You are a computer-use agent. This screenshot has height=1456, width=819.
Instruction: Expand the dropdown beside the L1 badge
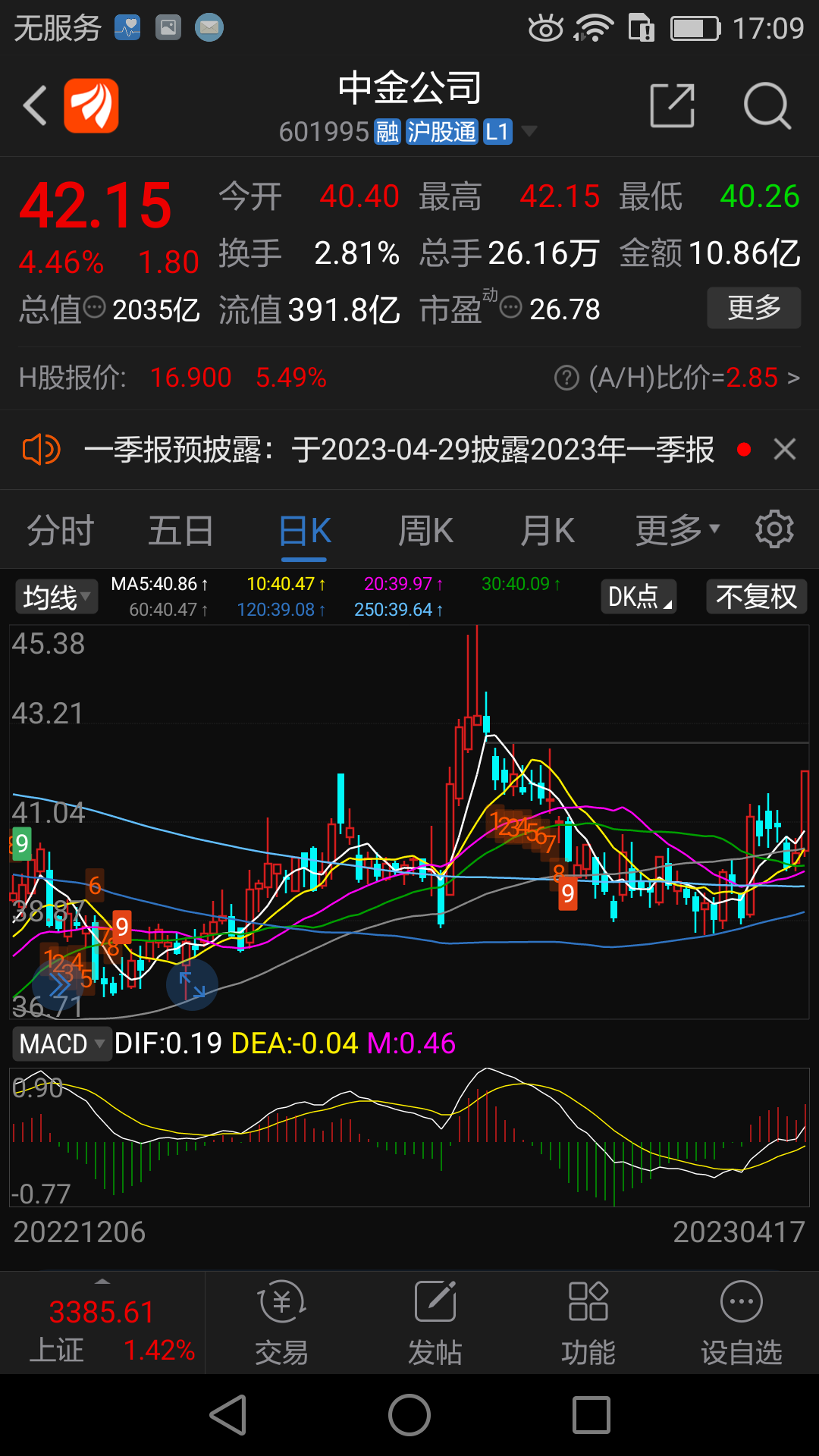529,132
